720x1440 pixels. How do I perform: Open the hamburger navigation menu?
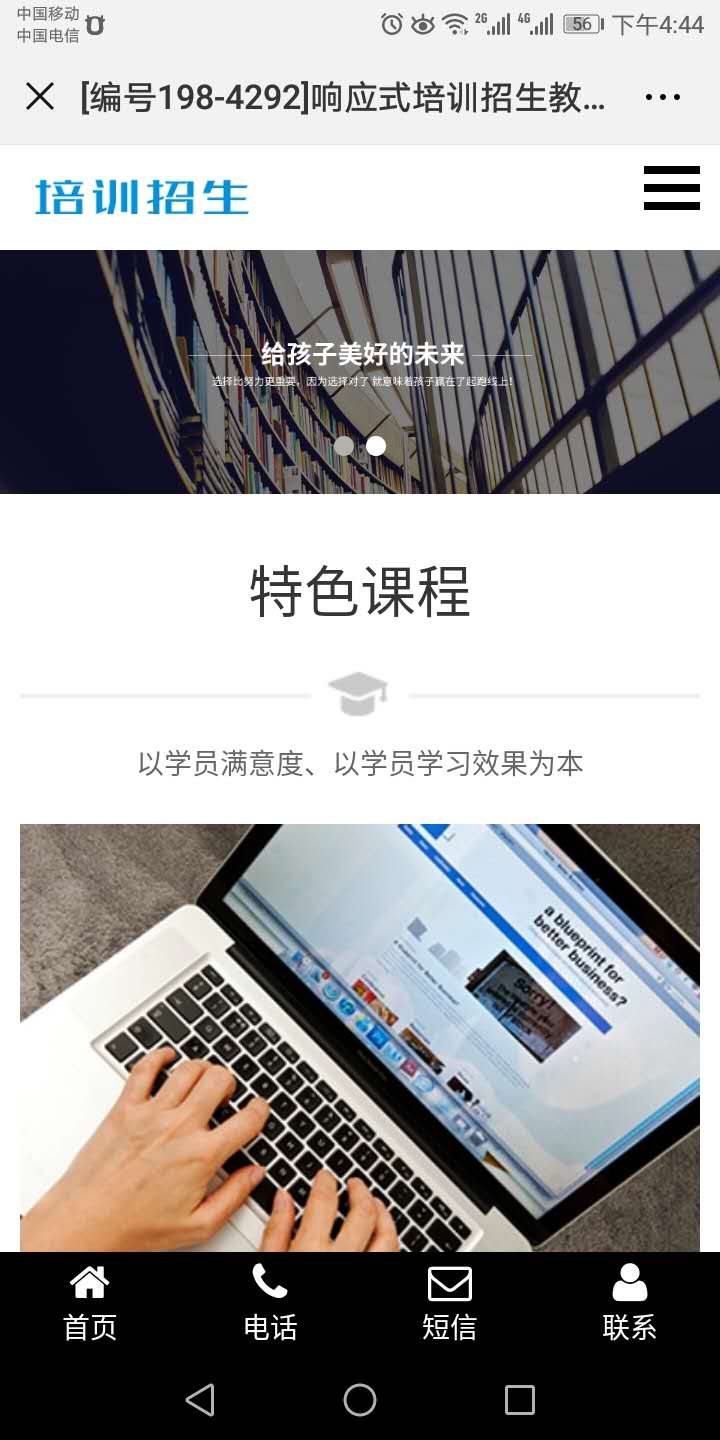point(671,188)
